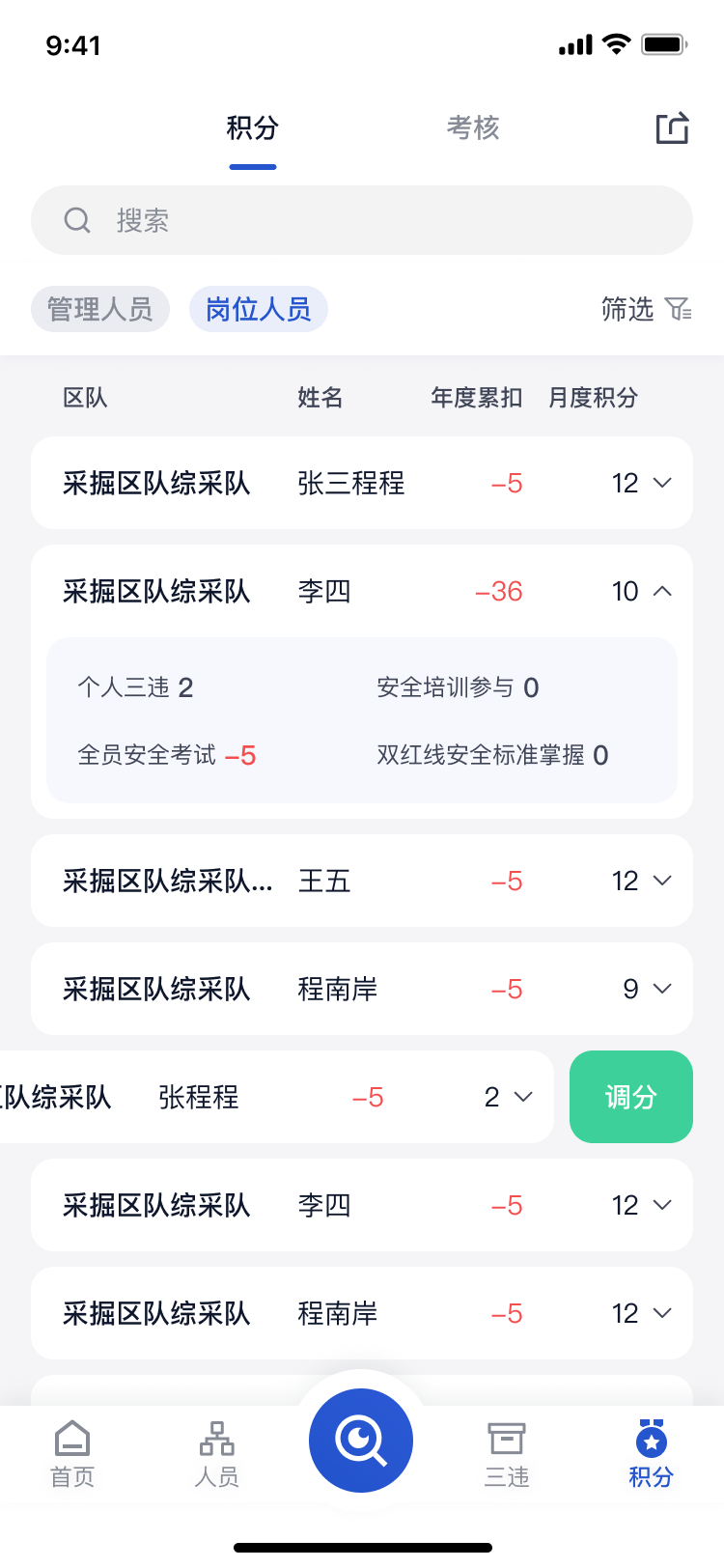This screenshot has width=724, height=1568.
Task: Open the 筛选 filter
Action: pyautogui.click(x=646, y=309)
